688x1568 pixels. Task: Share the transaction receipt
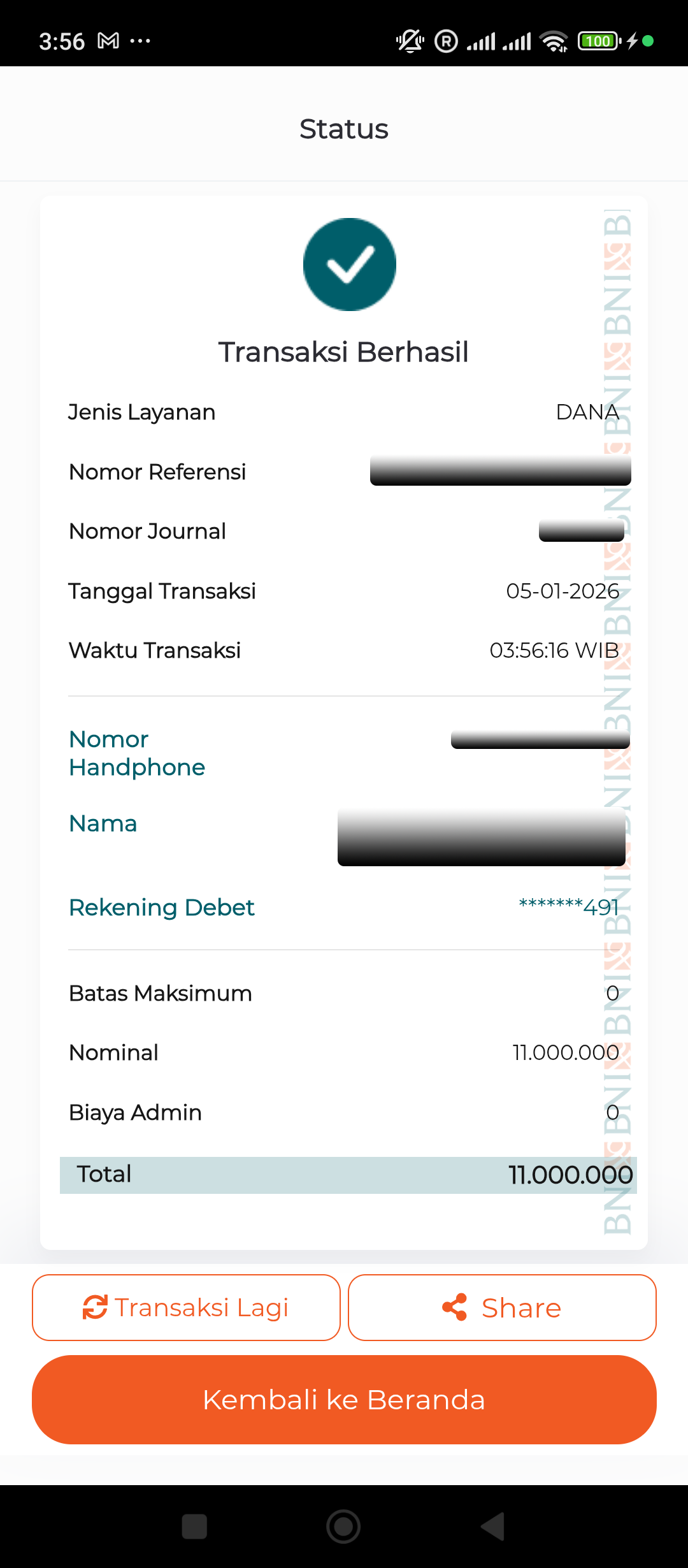pyautogui.click(x=502, y=1307)
